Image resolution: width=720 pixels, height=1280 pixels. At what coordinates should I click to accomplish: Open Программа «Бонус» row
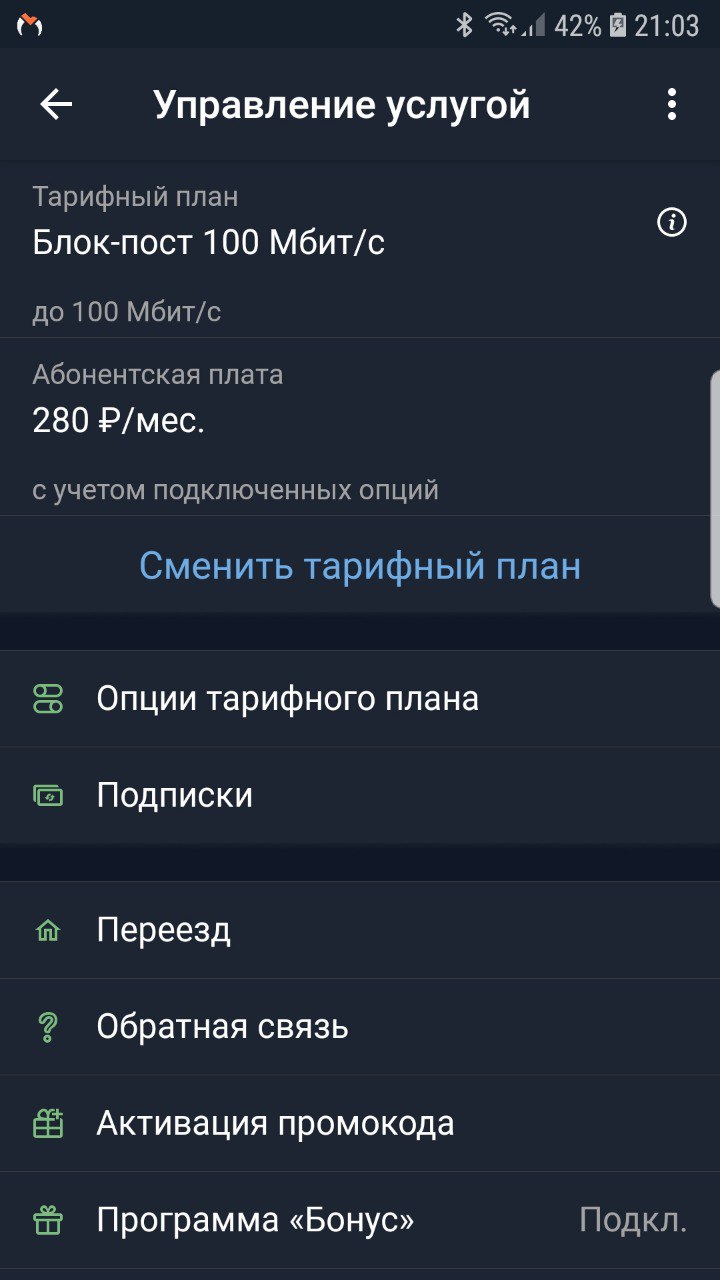point(360,1221)
